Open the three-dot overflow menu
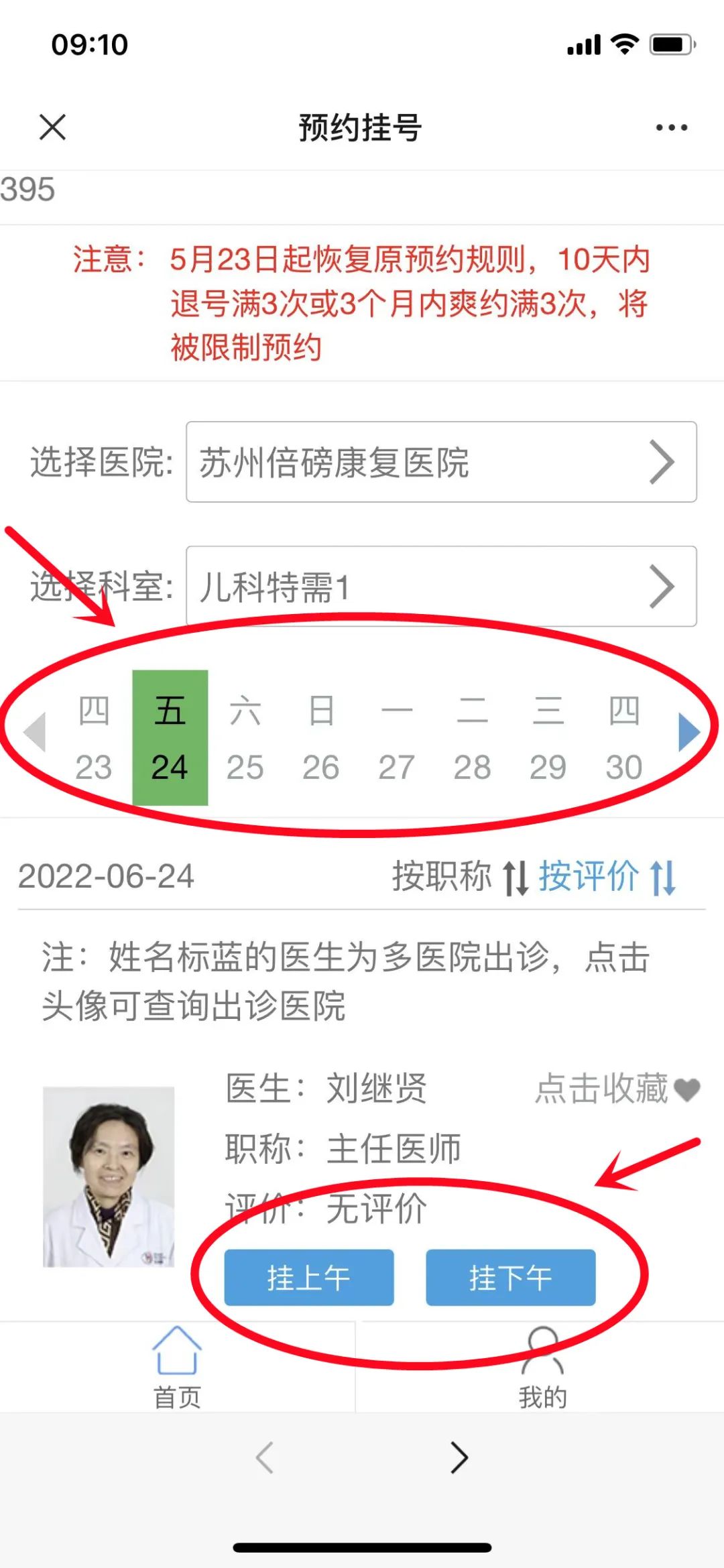The image size is (724, 1568). 671,127
